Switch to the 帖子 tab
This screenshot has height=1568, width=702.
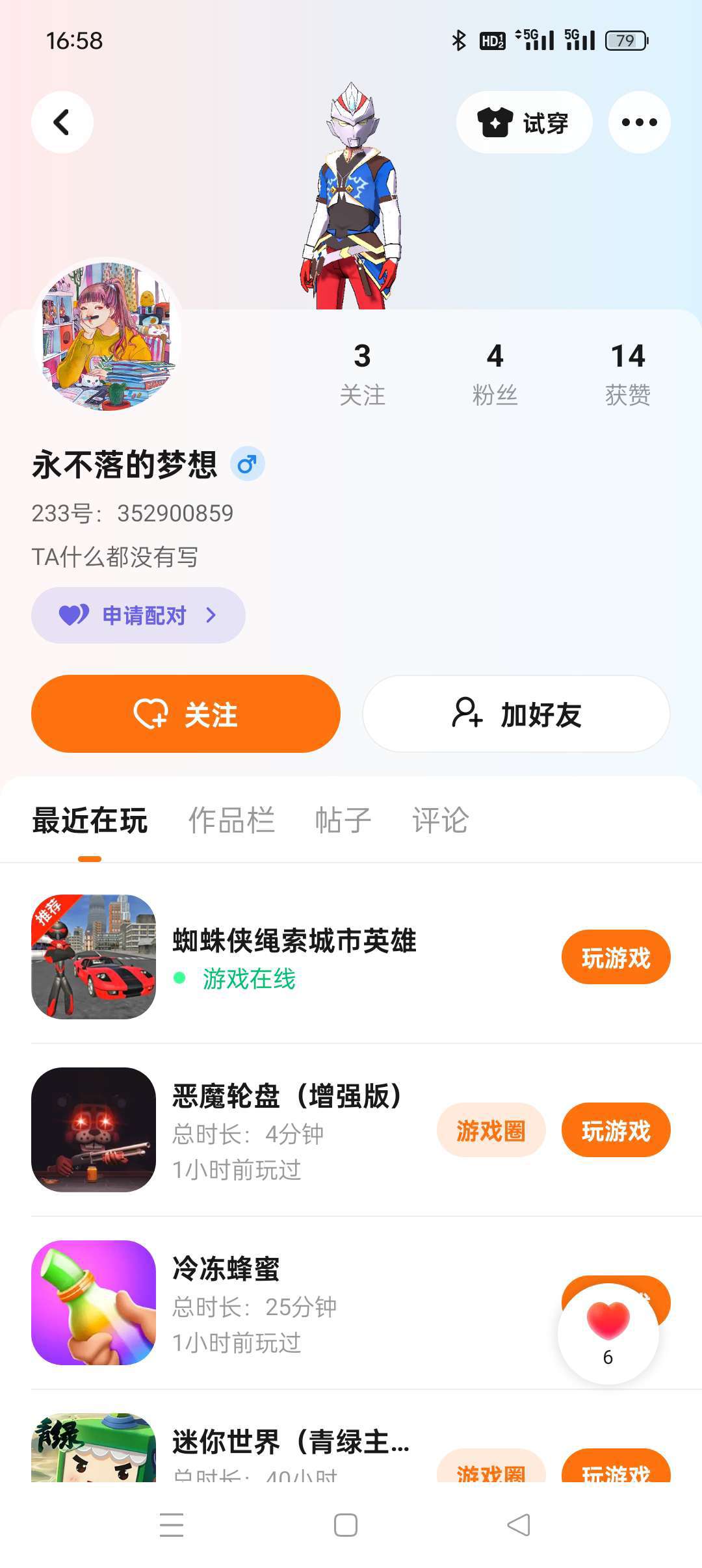tap(343, 820)
